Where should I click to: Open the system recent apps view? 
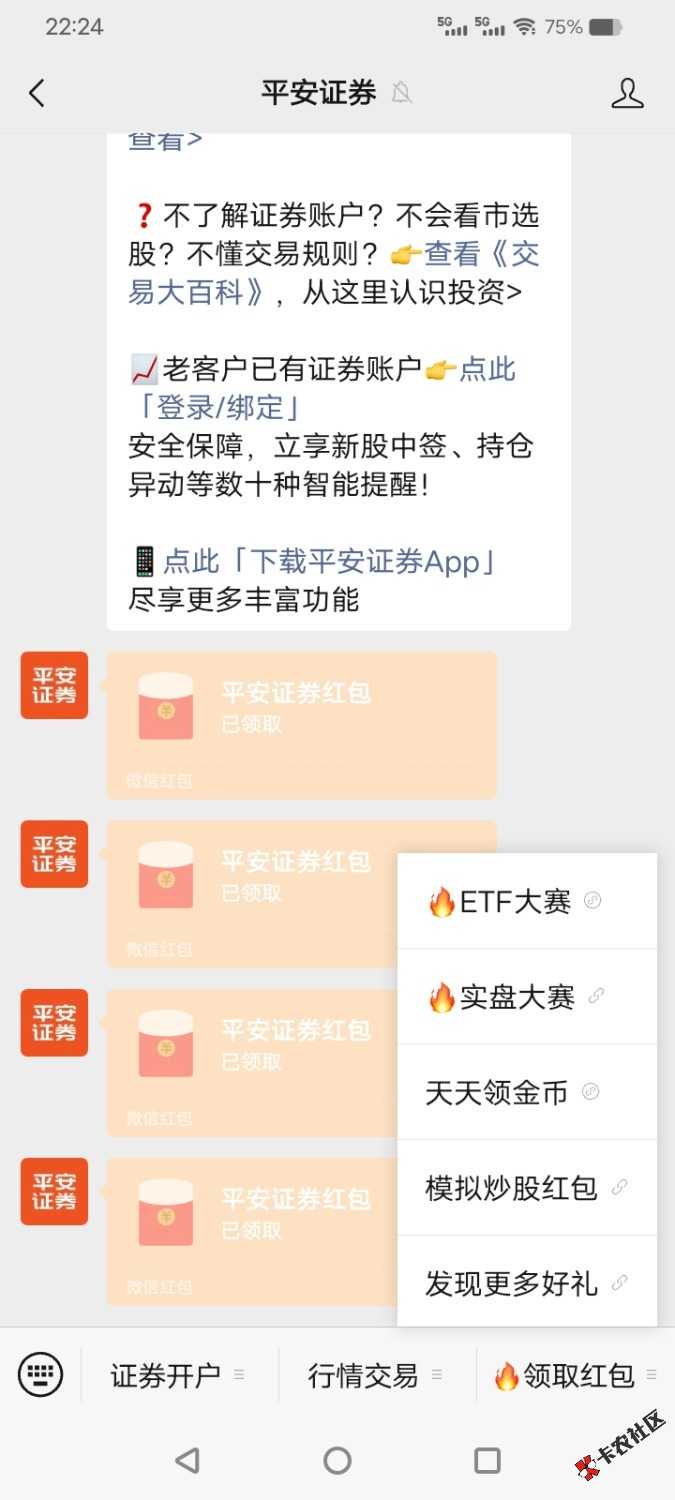(487, 1460)
